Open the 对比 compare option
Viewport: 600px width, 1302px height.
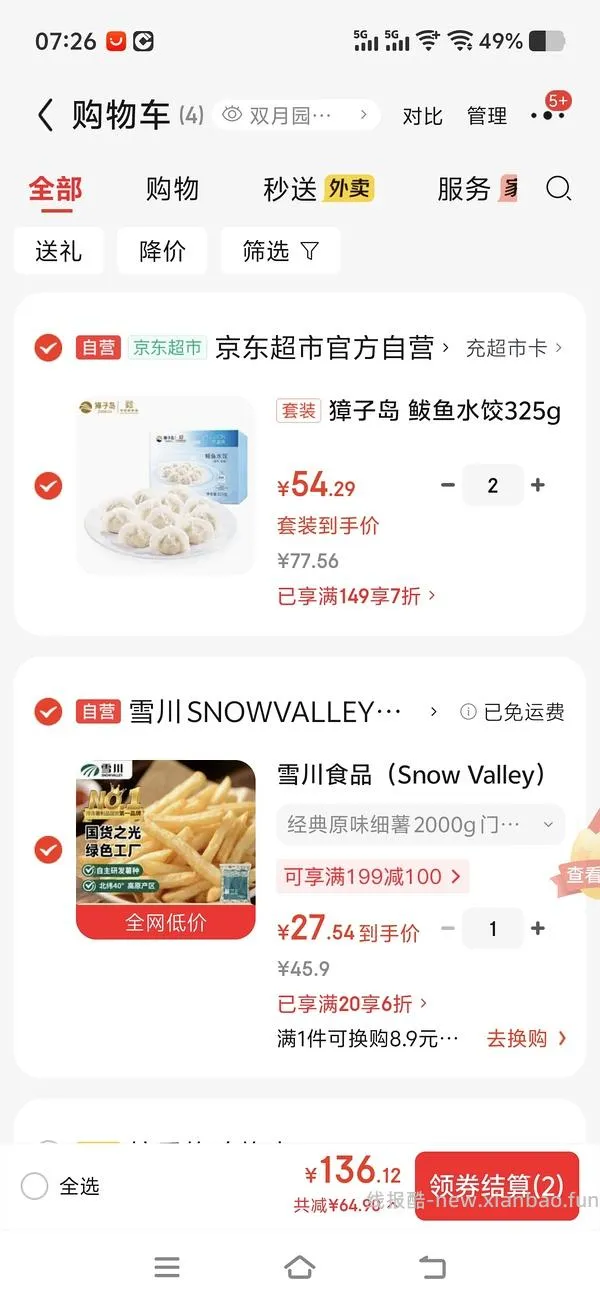point(422,116)
